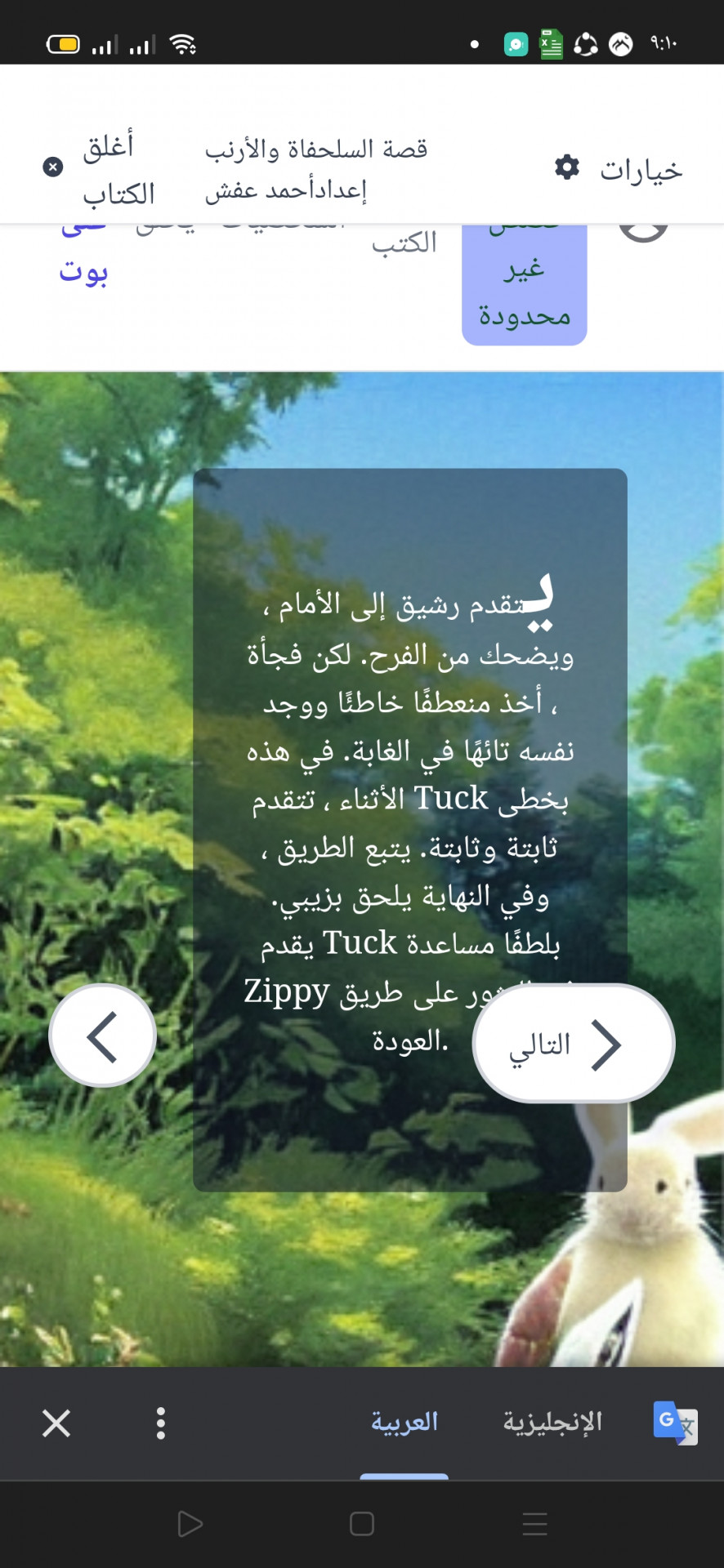Tap the غير محدودة purple button
724x1568 pixels.
point(525,284)
